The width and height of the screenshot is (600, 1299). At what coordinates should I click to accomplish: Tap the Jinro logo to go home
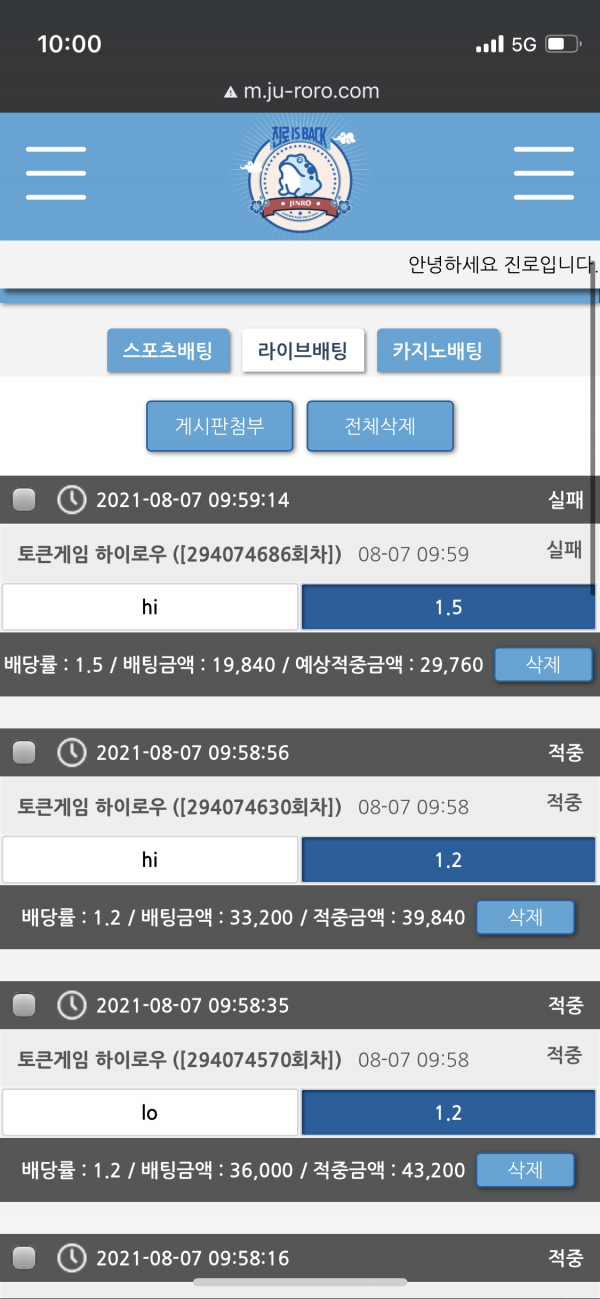(x=299, y=177)
